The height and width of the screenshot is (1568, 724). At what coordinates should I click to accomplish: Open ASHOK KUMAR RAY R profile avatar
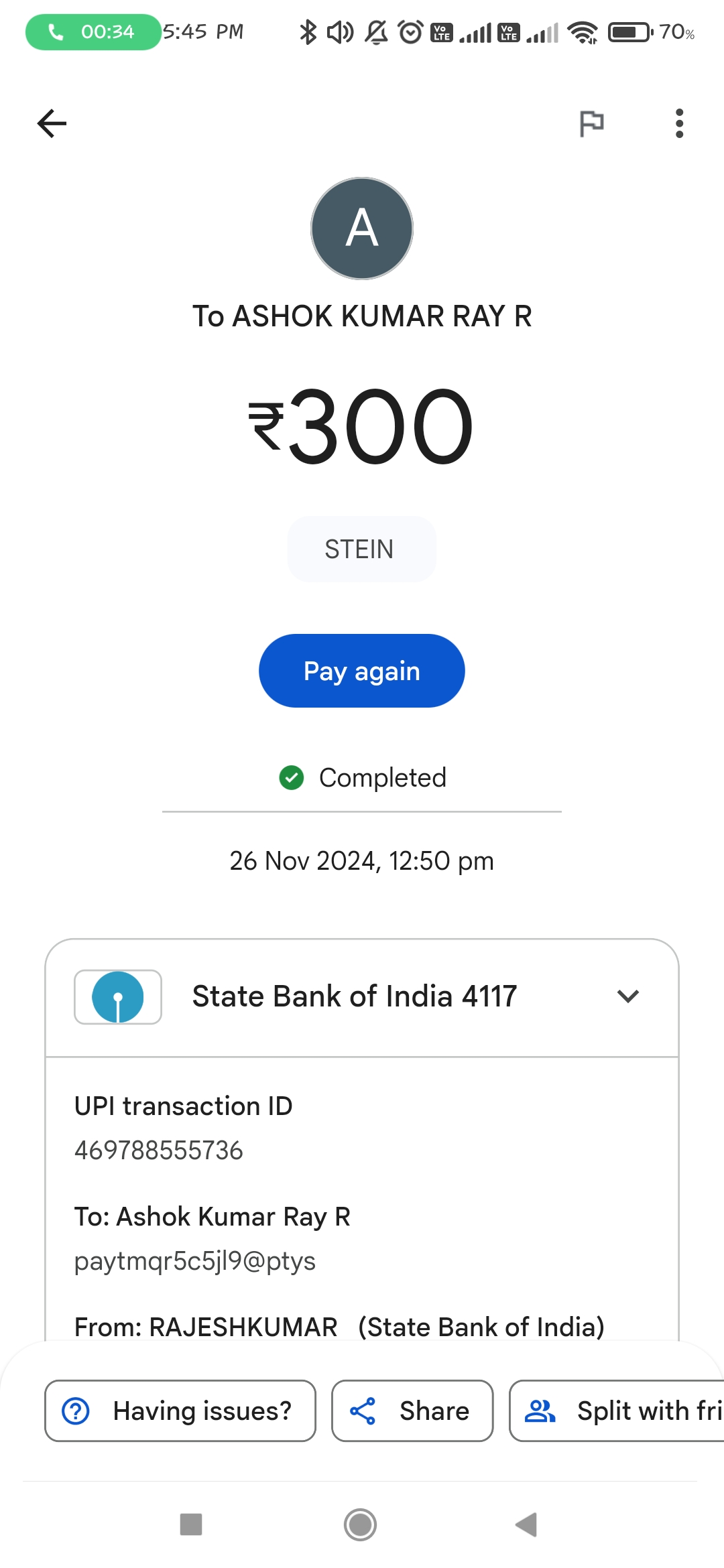[x=362, y=228]
